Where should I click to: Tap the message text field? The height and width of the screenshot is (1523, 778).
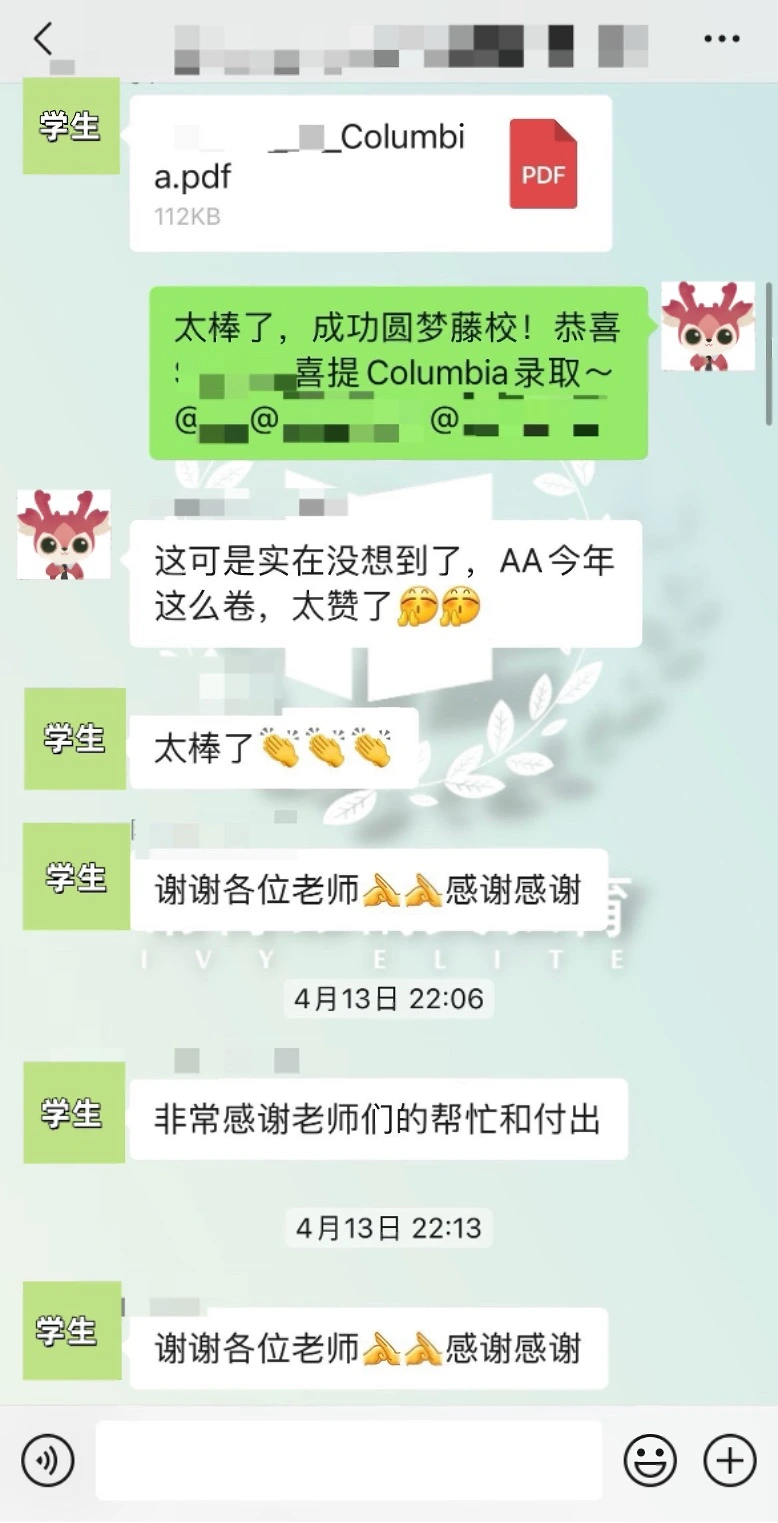click(x=349, y=1461)
